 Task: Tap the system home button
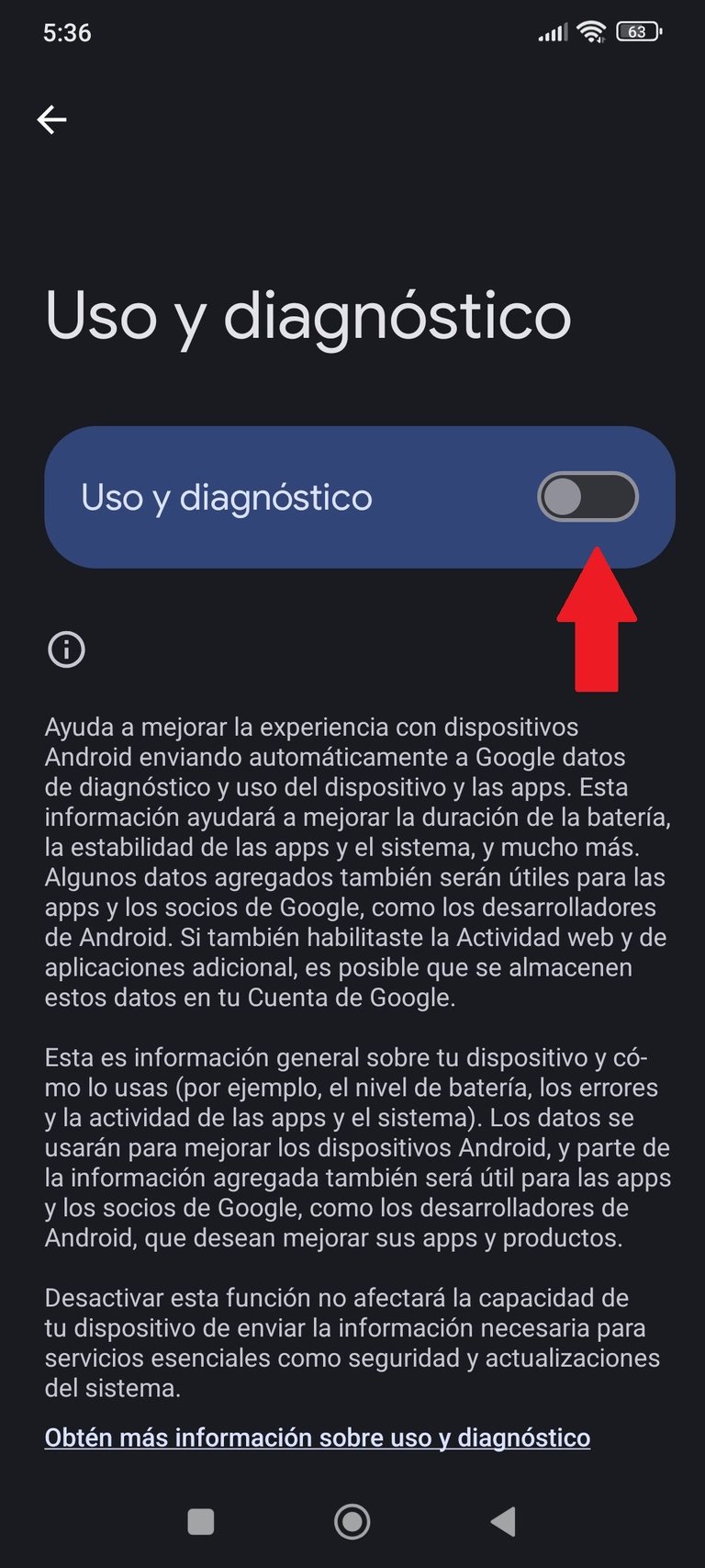tap(352, 1521)
